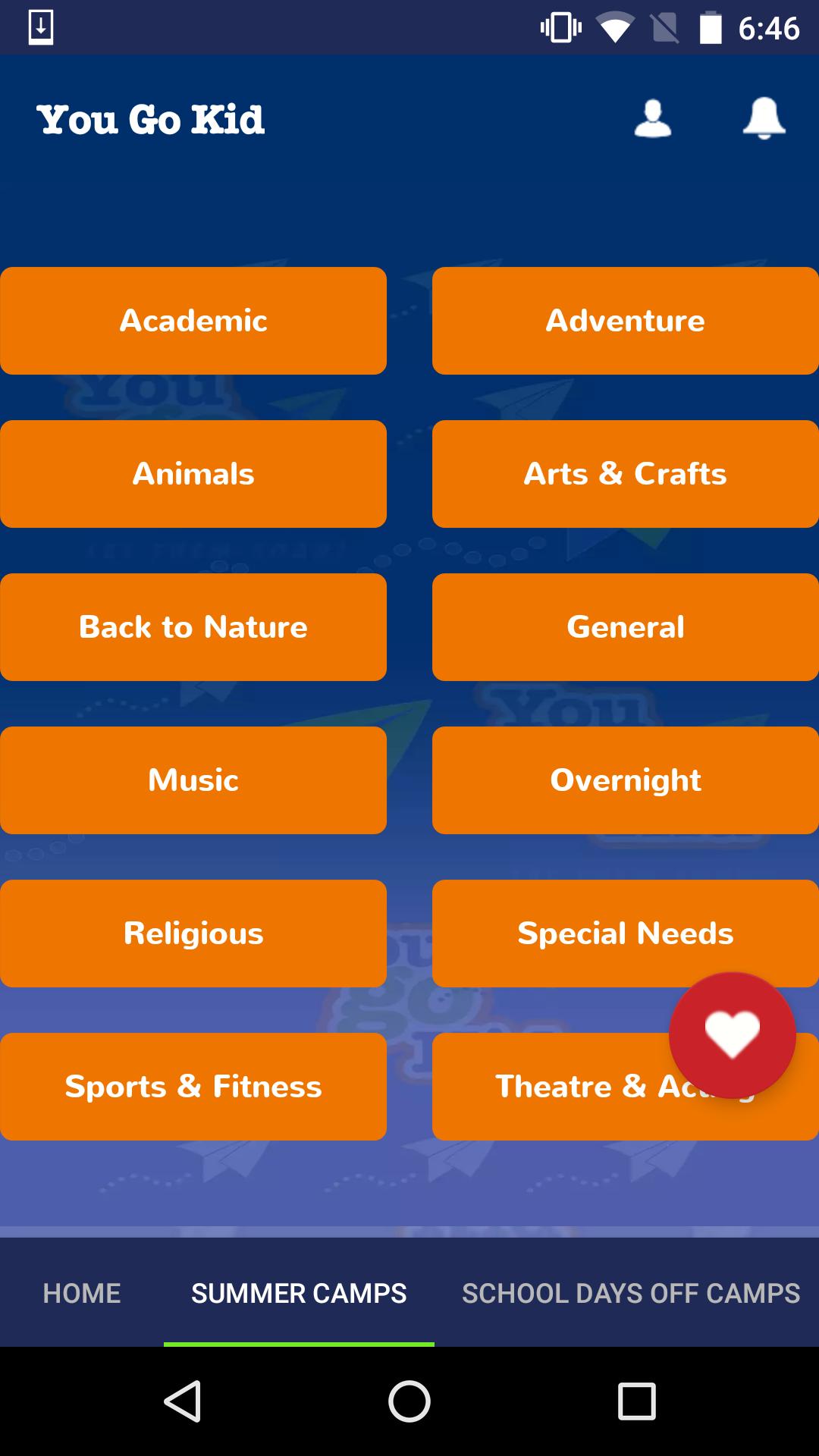Open the notifications bell
819x1456 pixels.
(764, 119)
